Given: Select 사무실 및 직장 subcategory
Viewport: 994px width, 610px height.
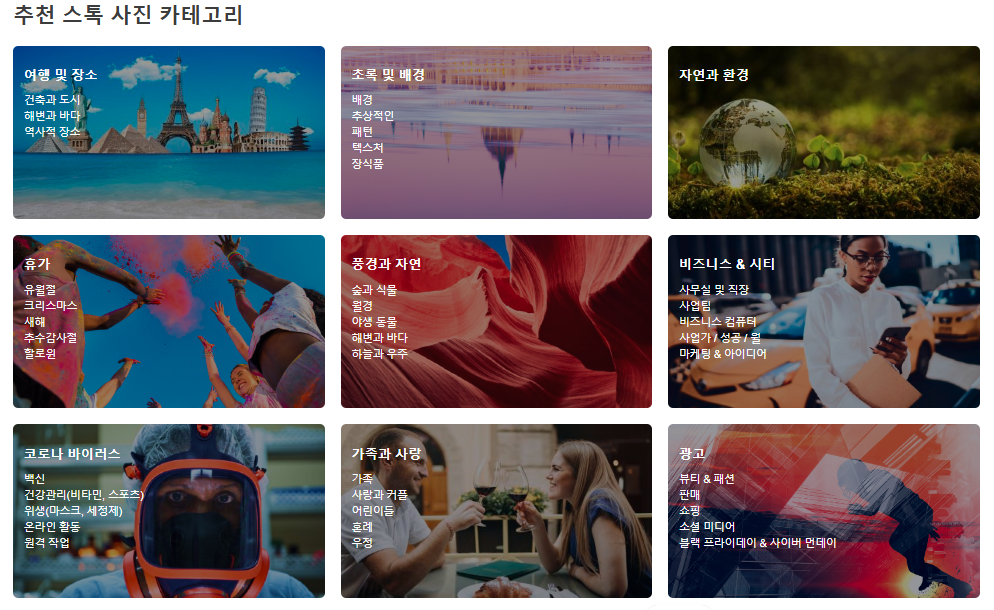Looking at the screenshot, I should coord(714,289).
